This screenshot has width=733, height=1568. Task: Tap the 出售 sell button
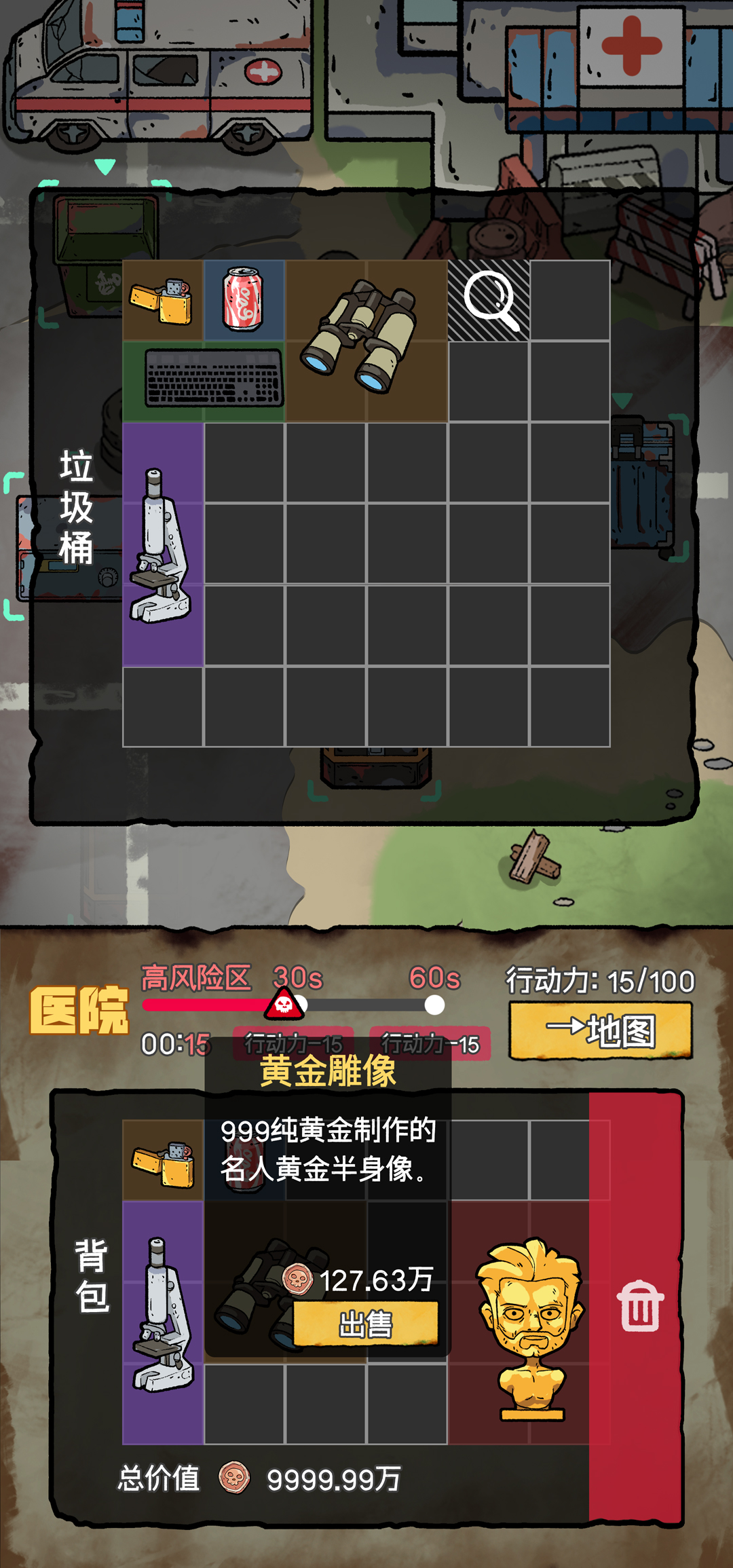coord(366,1324)
